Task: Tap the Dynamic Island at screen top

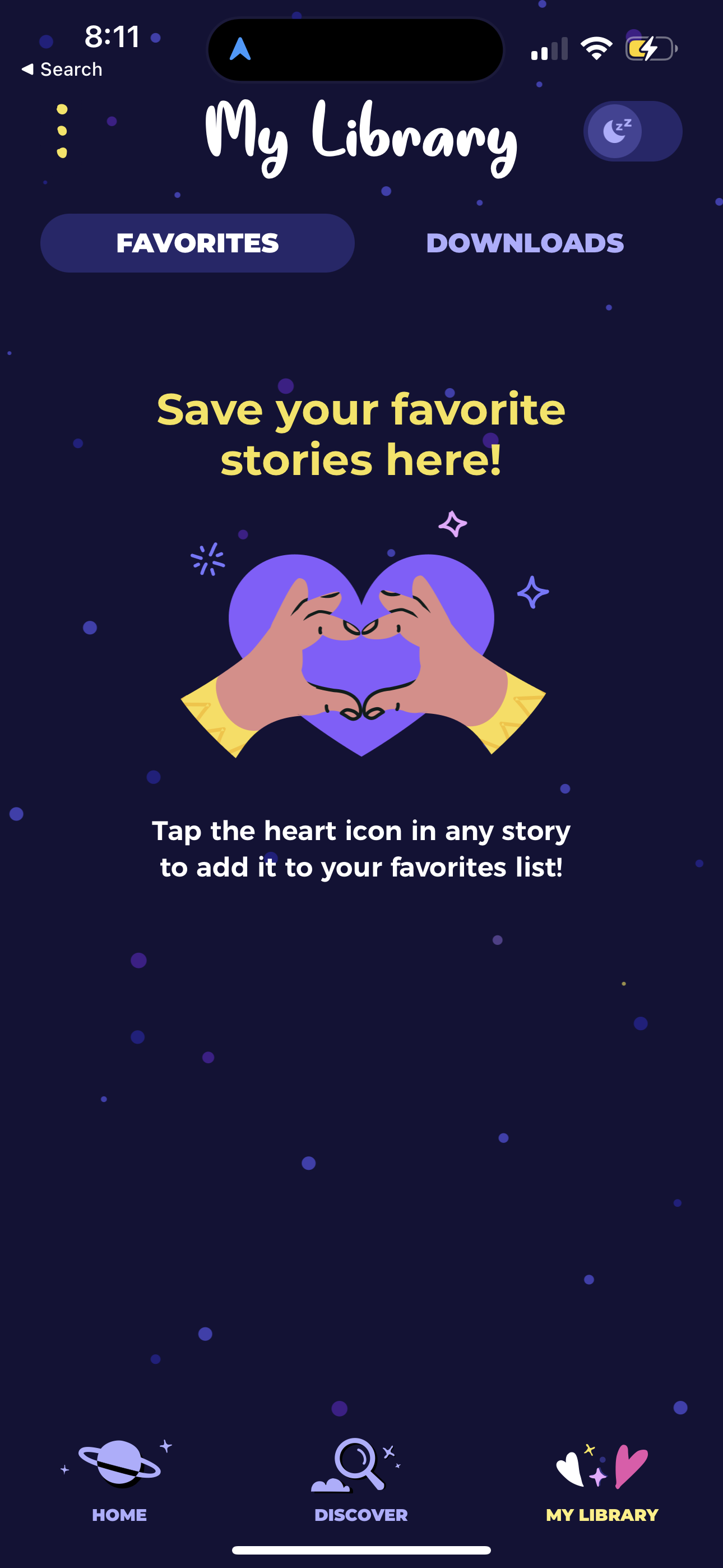Action: tap(356, 49)
